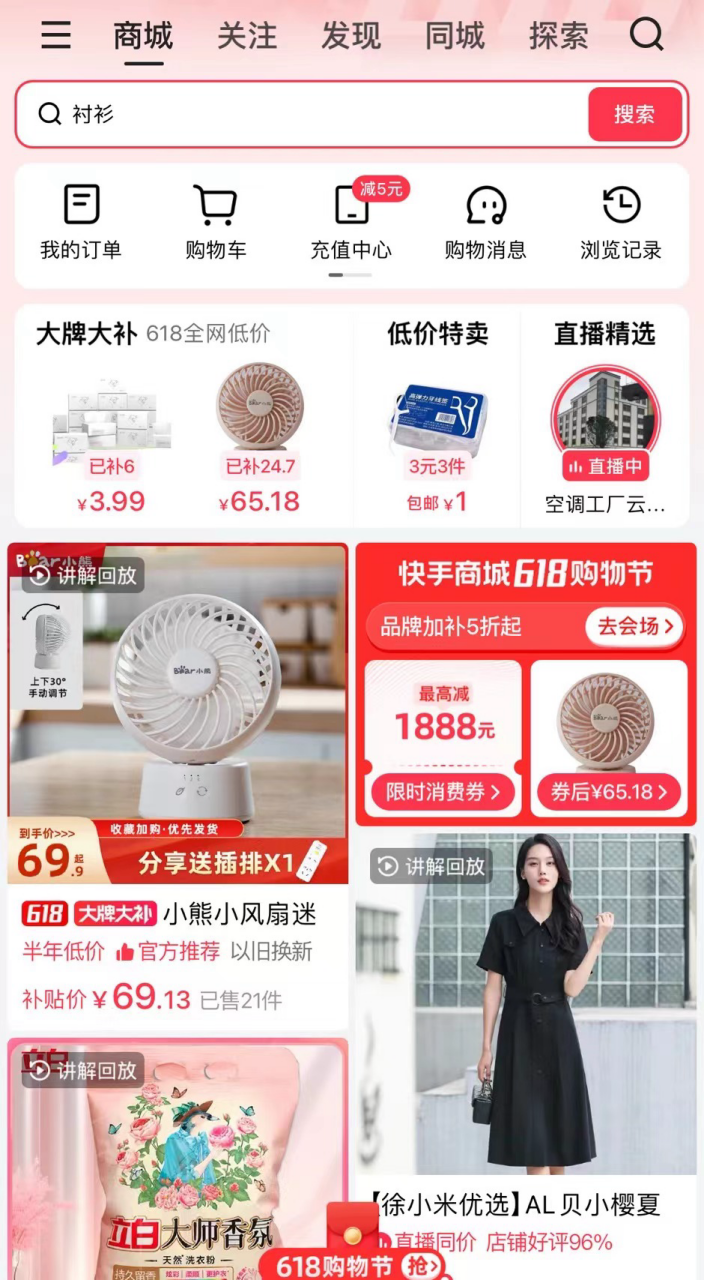Switch to the 同城 tab
The width and height of the screenshot is (704, 1280).
(455, 37)
